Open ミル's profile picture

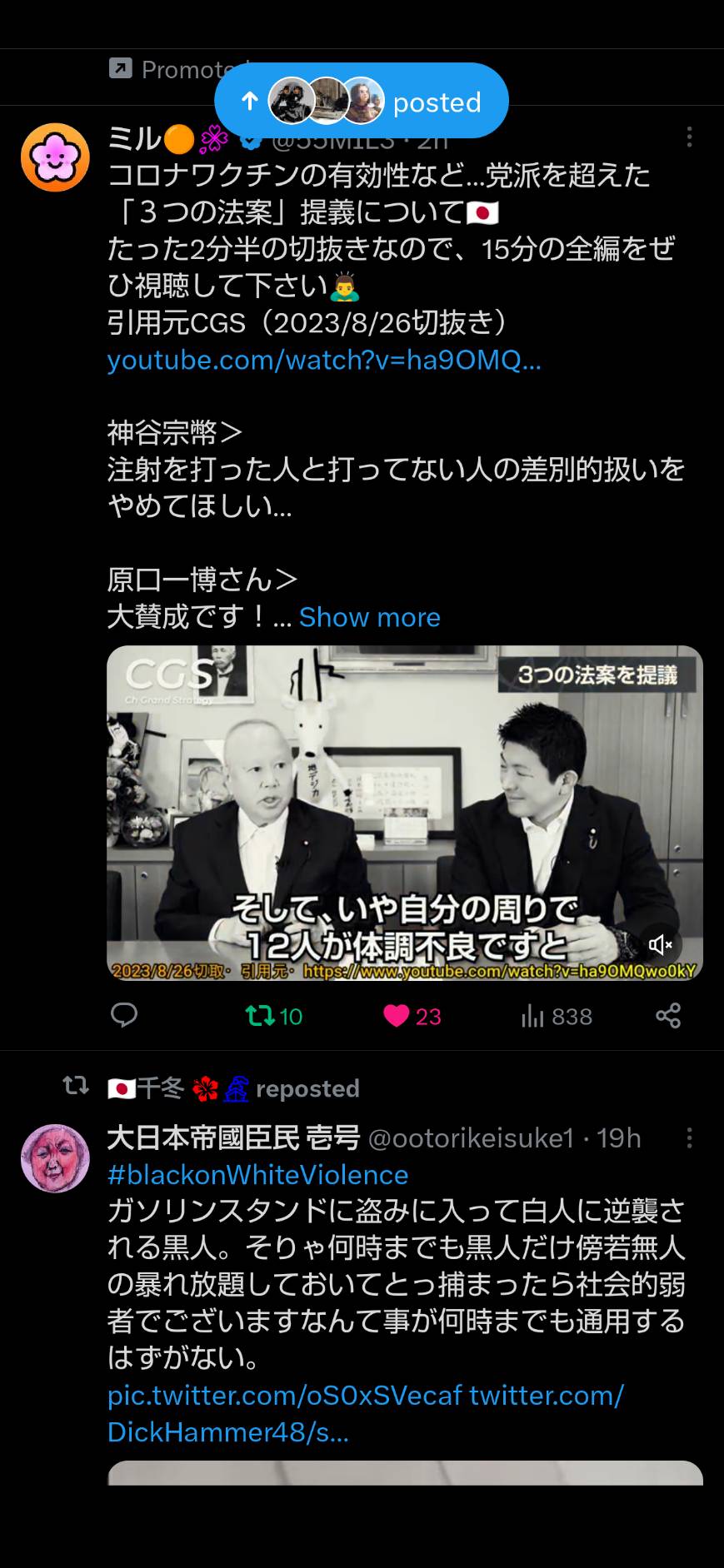click(55, 157)
